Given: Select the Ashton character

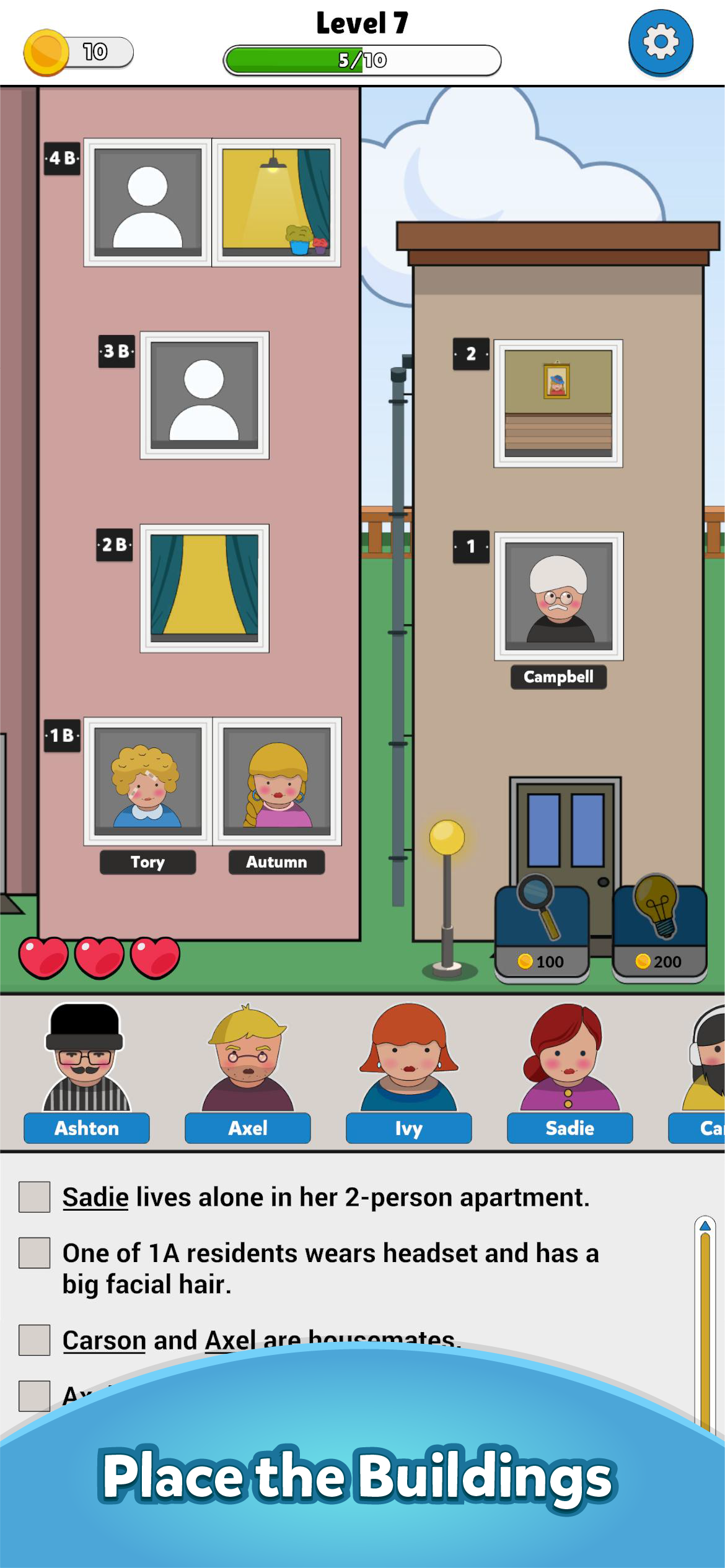Looking at the screenshot, I should (86, 1073).
